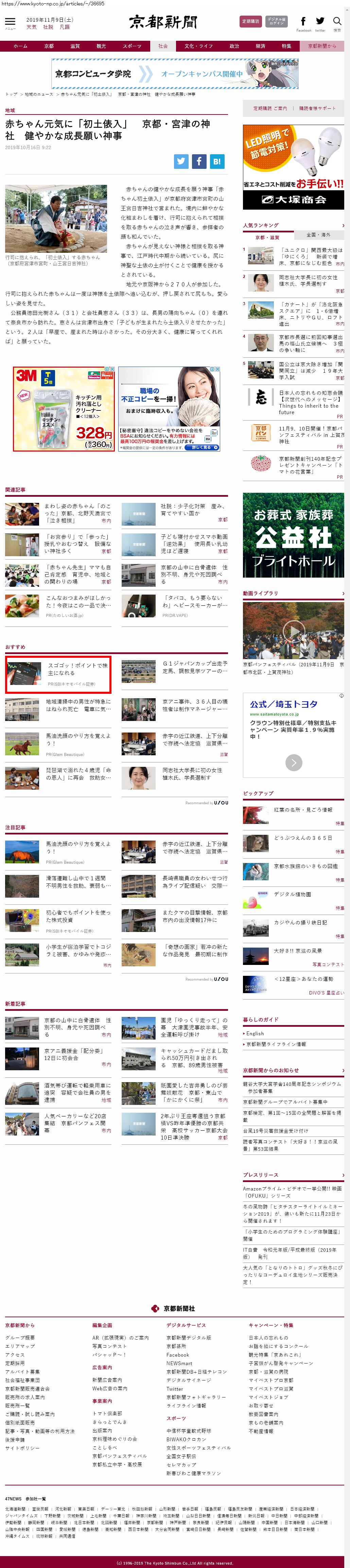Open the 京アニ義援金「配分委」article
350x1568 pixels.
(73, 1051)
